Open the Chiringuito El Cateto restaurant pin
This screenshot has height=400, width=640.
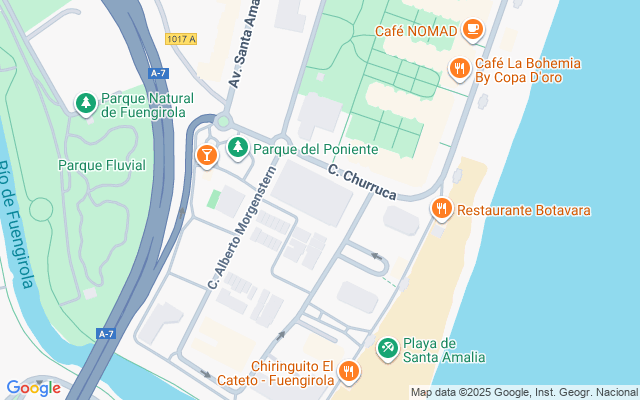pyautogui.click(x=349, y=371)
